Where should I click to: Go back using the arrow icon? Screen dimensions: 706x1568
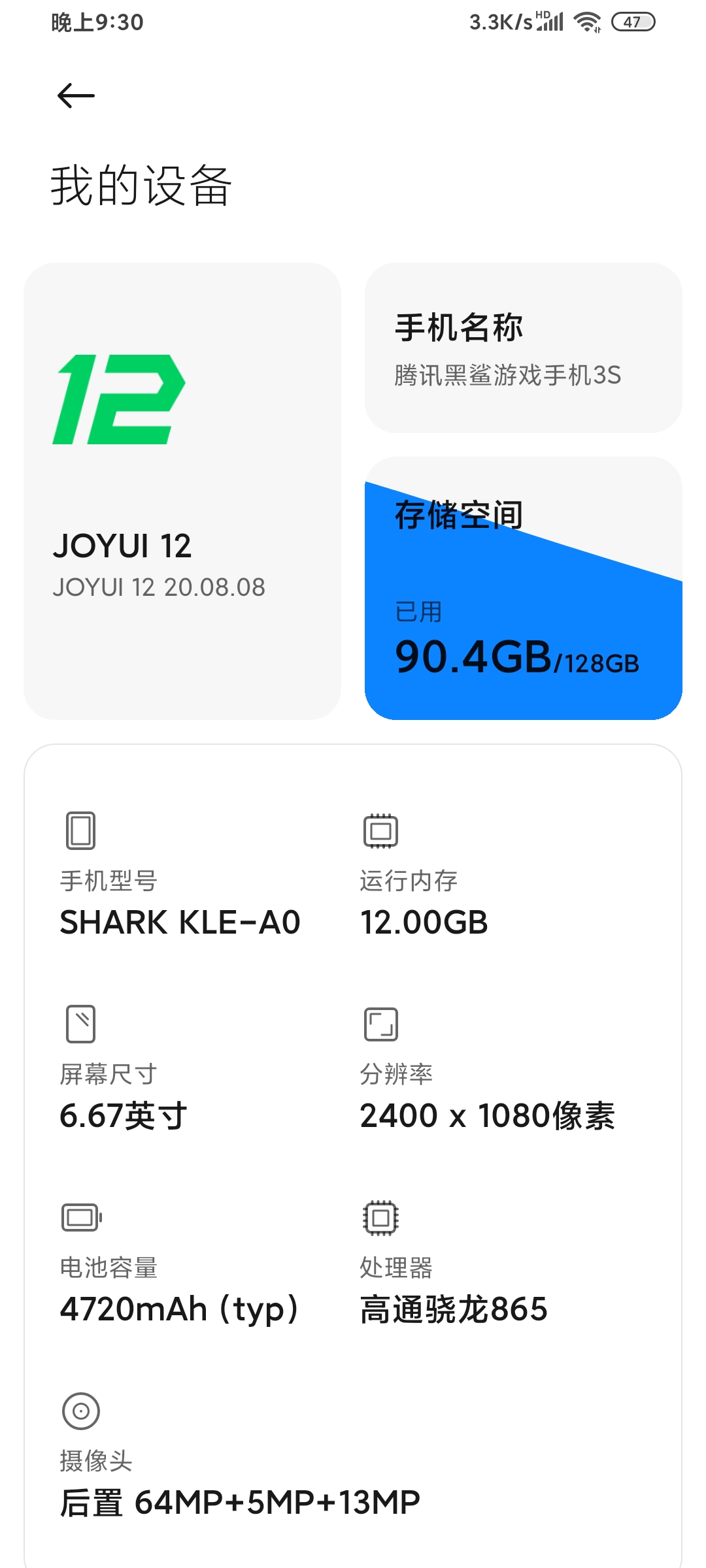(x=76, y=96)
